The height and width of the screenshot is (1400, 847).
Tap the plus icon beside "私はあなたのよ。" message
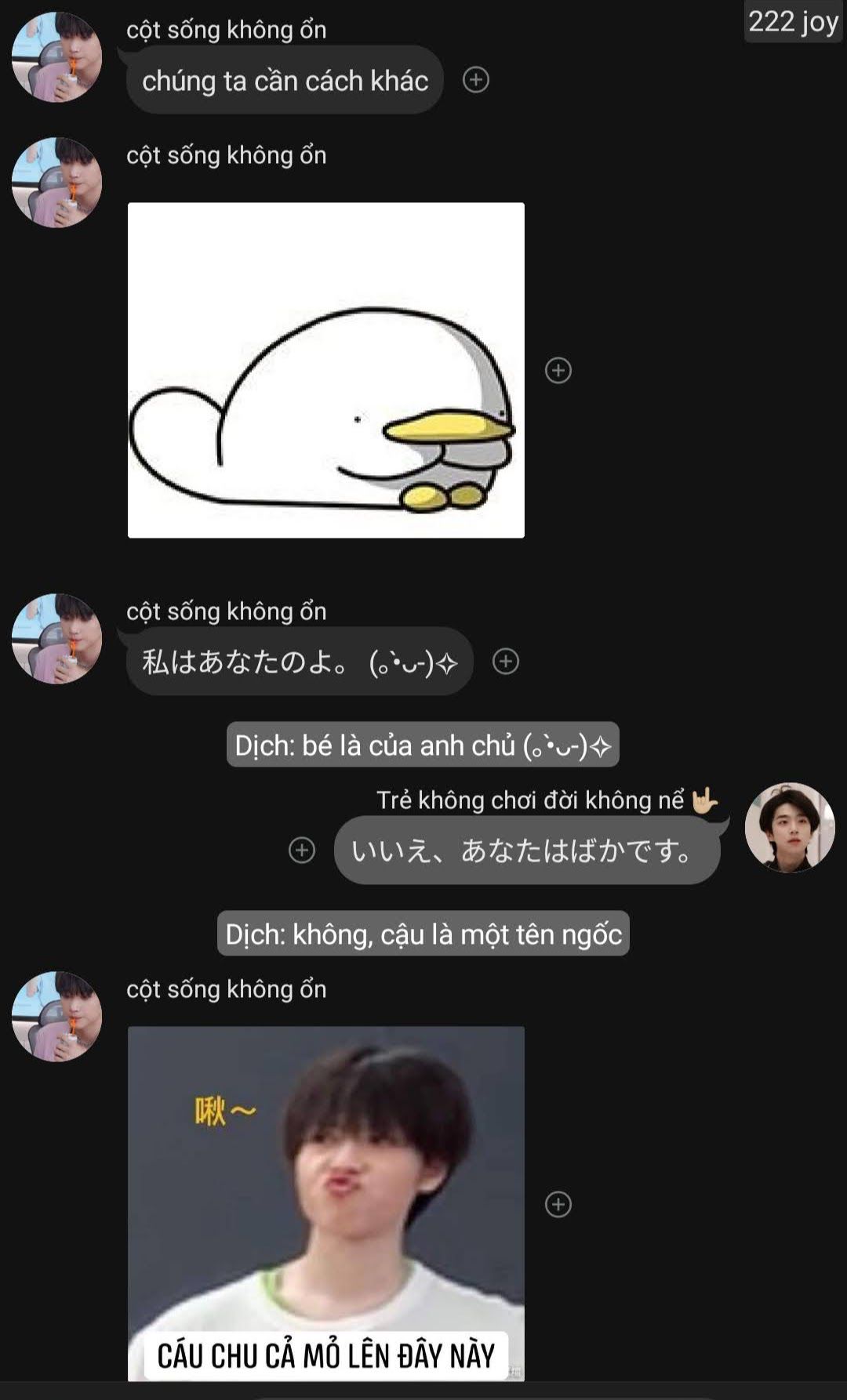(505, 662)
